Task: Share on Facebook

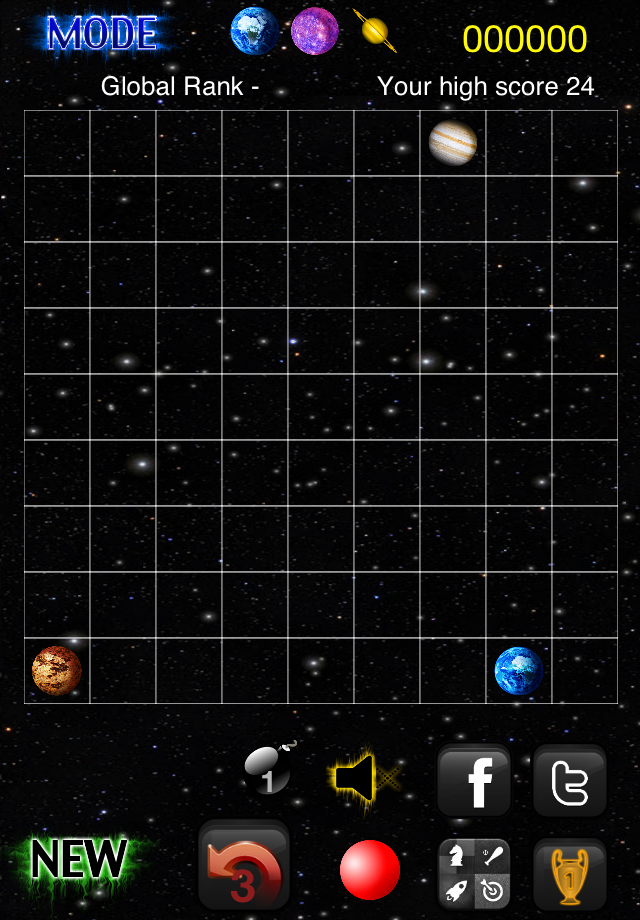Action: tap(475, 781)
